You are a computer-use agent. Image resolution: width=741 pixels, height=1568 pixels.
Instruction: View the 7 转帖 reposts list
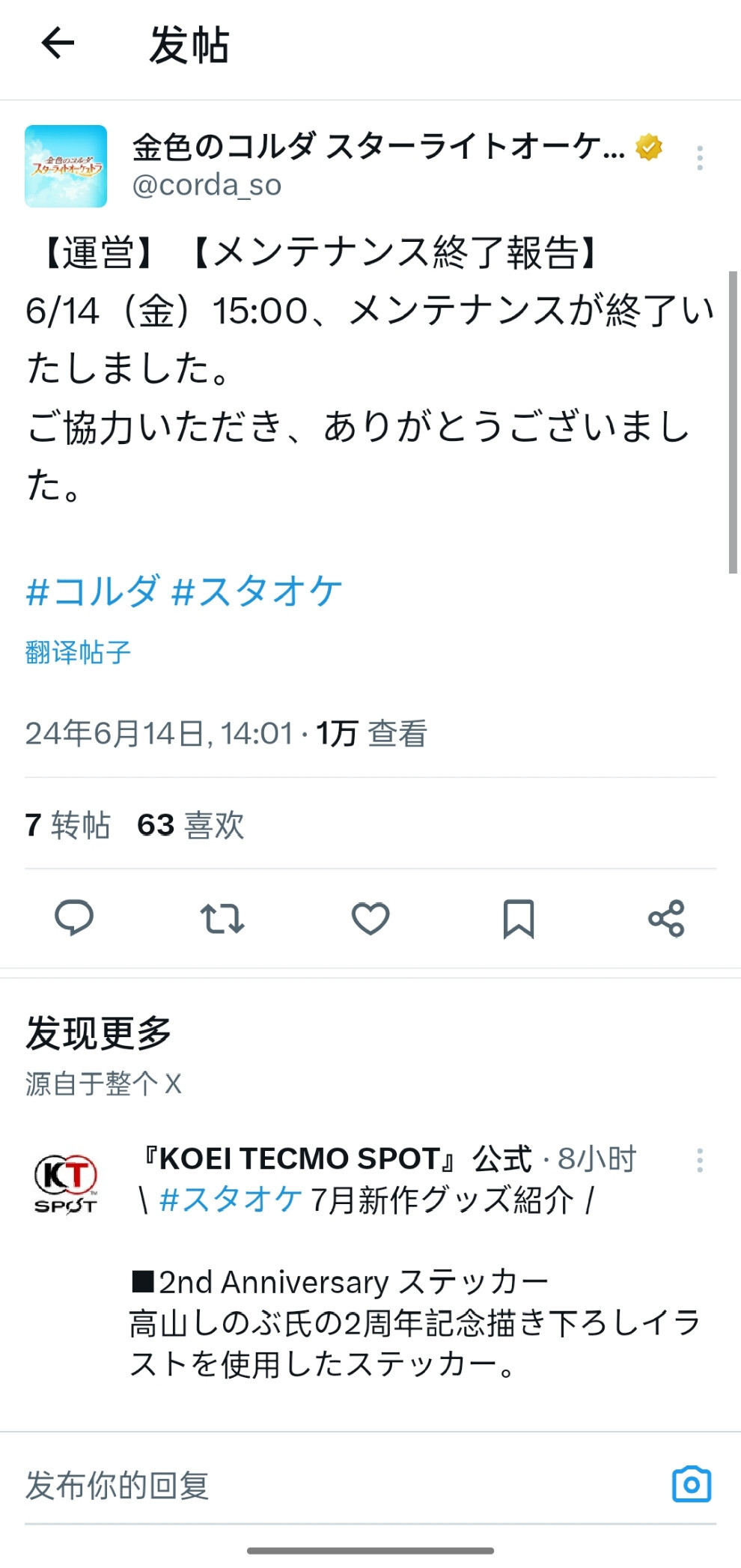[x=67, y=824]
